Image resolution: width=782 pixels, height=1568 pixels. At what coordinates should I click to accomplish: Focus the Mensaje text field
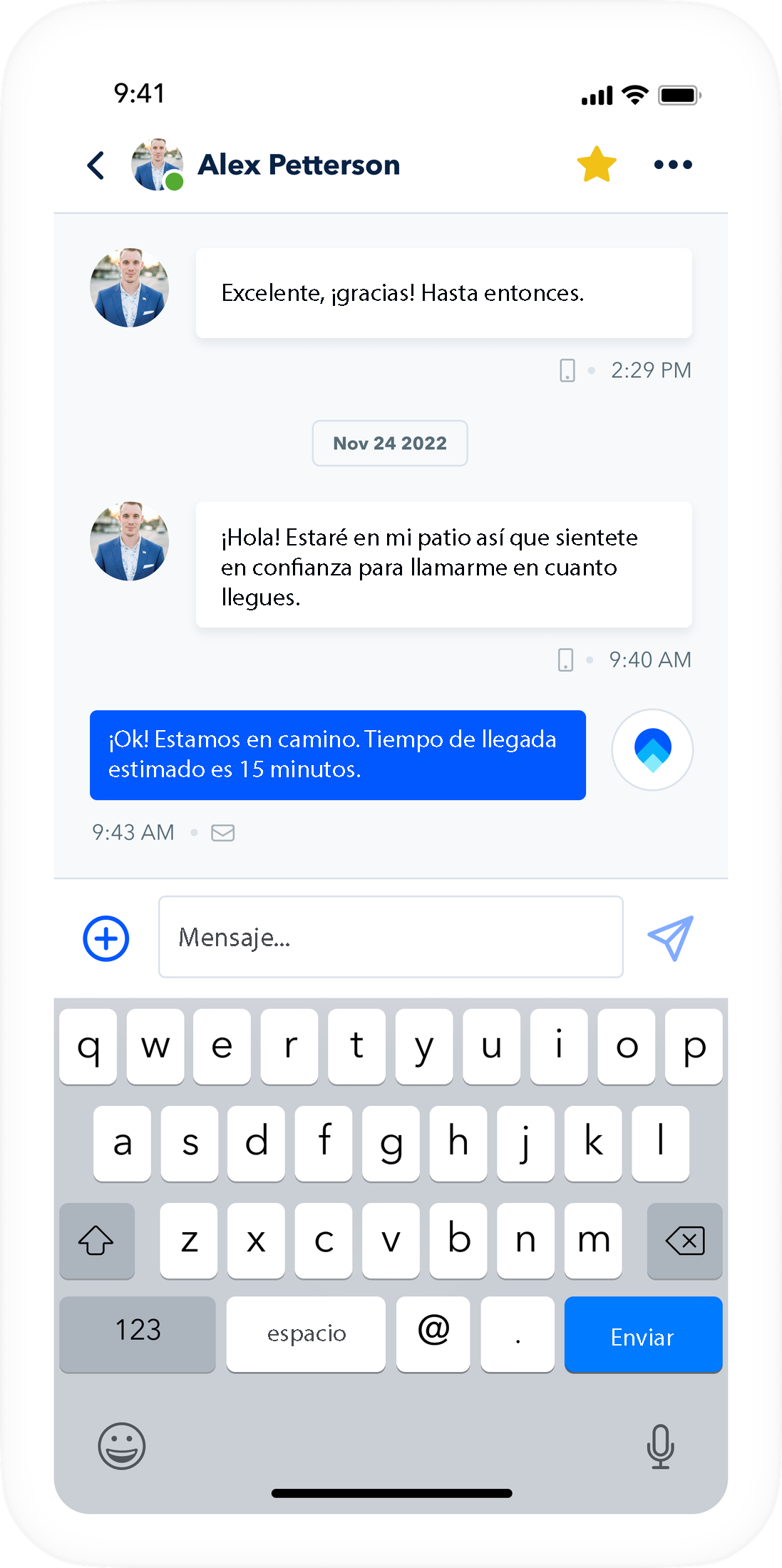coord(391,937)
